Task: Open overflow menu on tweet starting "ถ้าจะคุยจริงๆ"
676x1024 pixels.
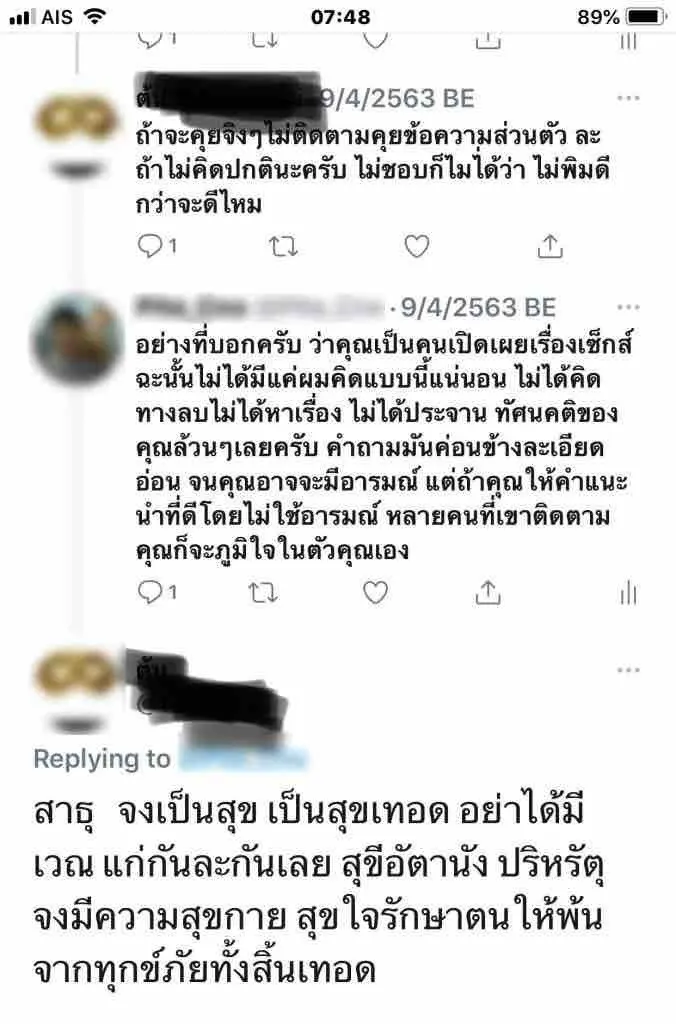Action: tap(627, 98)
